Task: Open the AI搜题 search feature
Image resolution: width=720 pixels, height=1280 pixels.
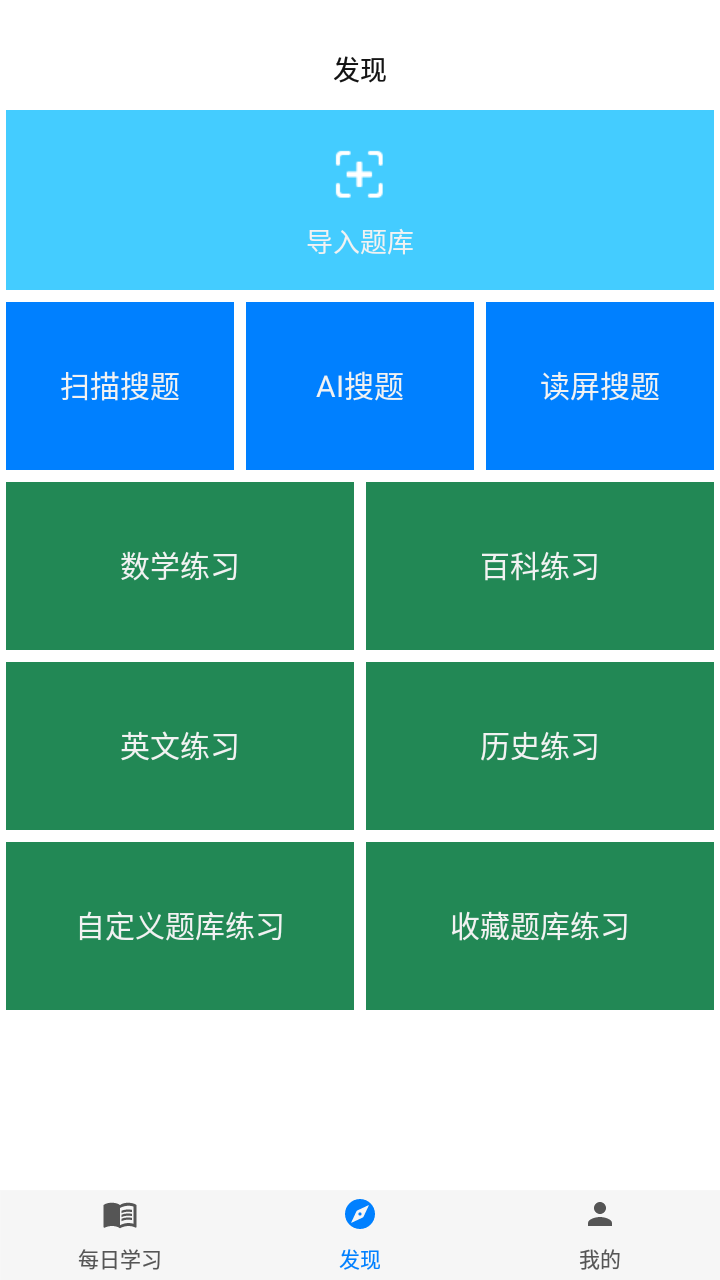Action: 360,385
